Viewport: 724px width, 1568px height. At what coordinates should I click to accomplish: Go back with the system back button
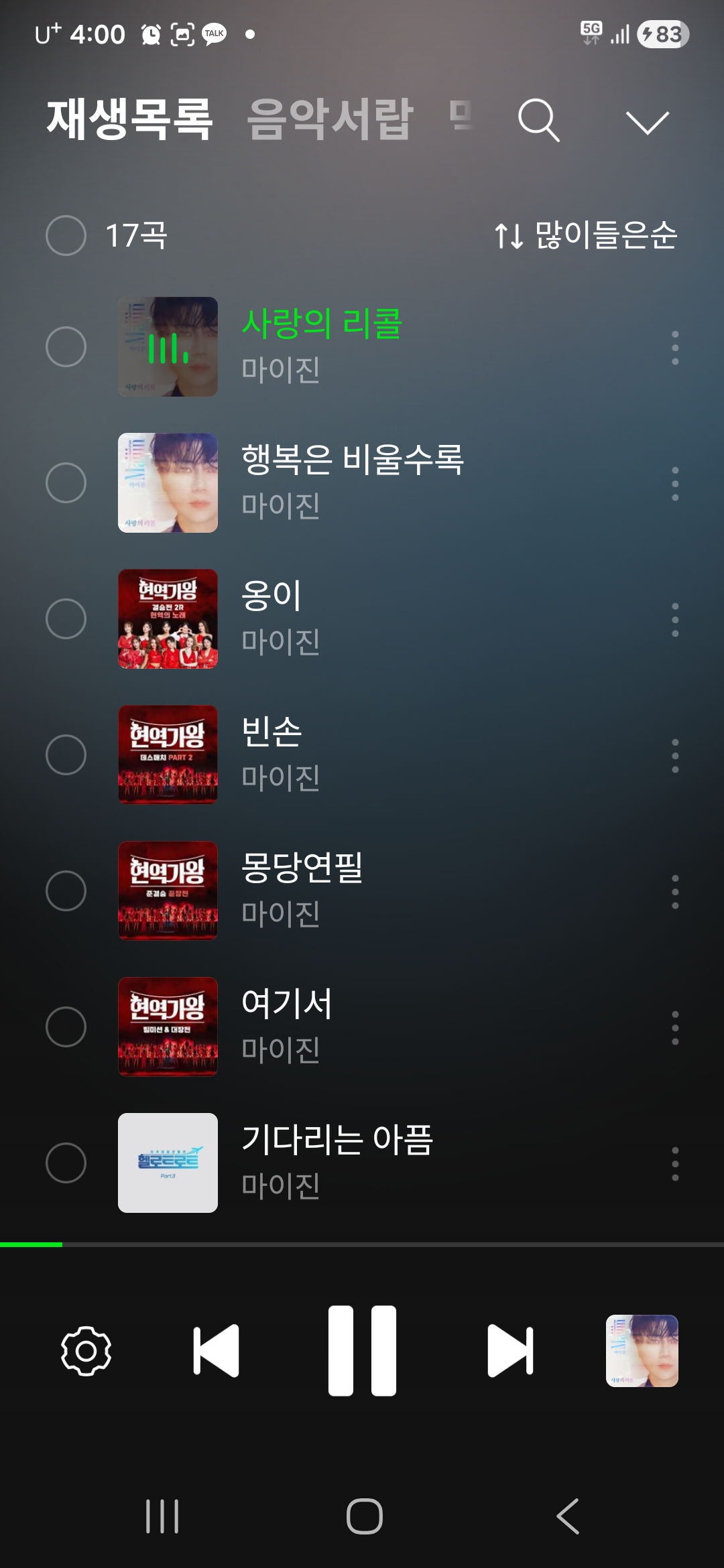568,1516
